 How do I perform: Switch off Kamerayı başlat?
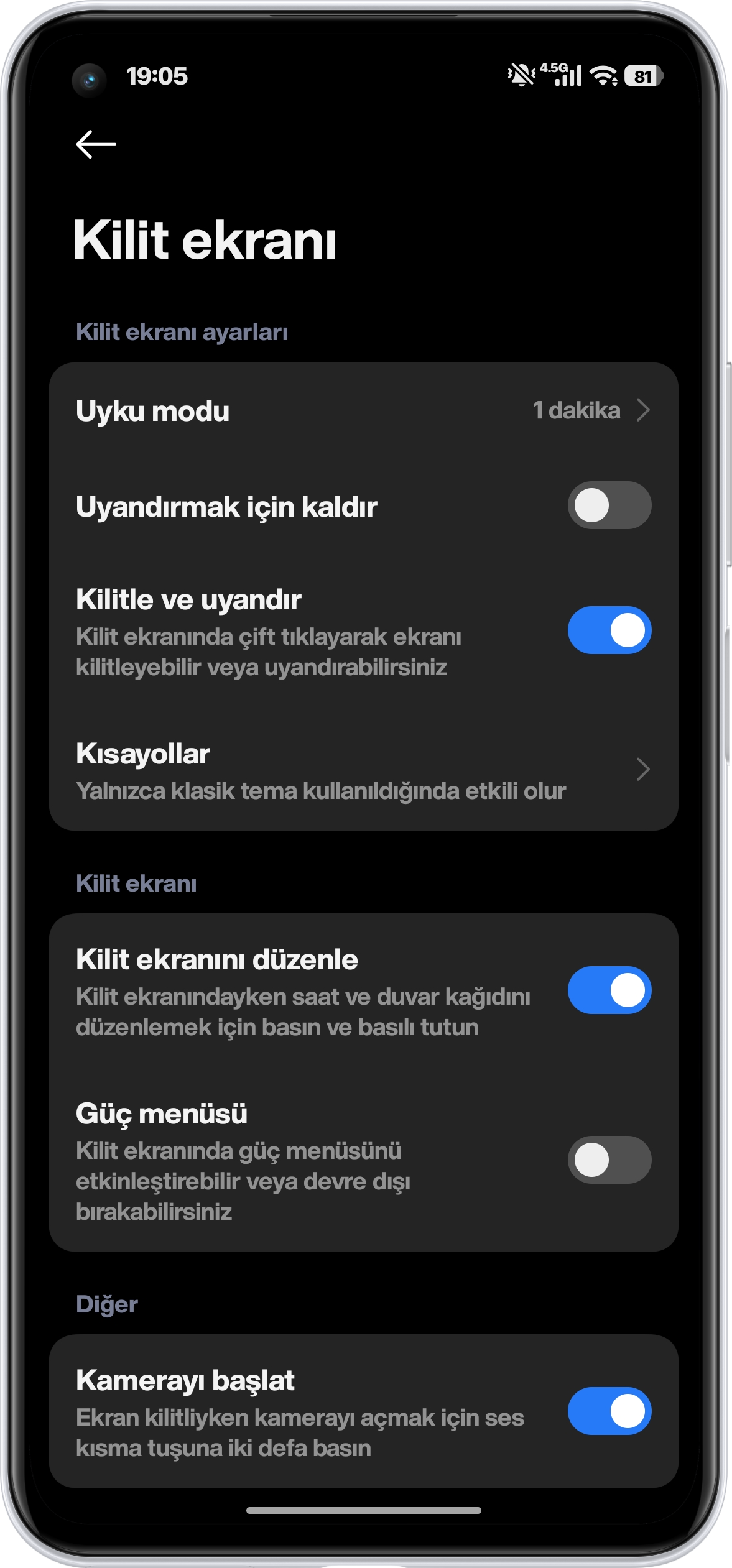[609, 1411]
